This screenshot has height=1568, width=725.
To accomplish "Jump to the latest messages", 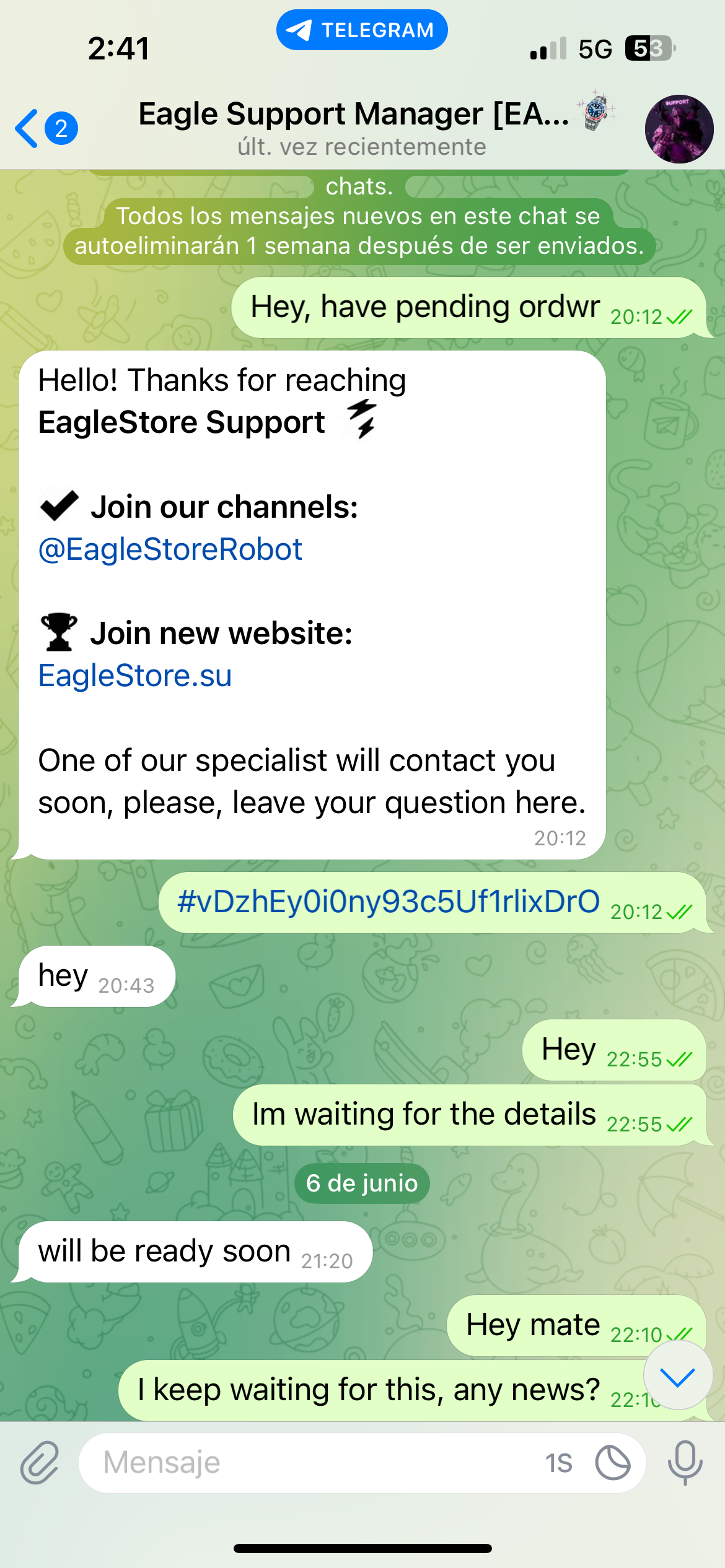I will (677, 1377).
